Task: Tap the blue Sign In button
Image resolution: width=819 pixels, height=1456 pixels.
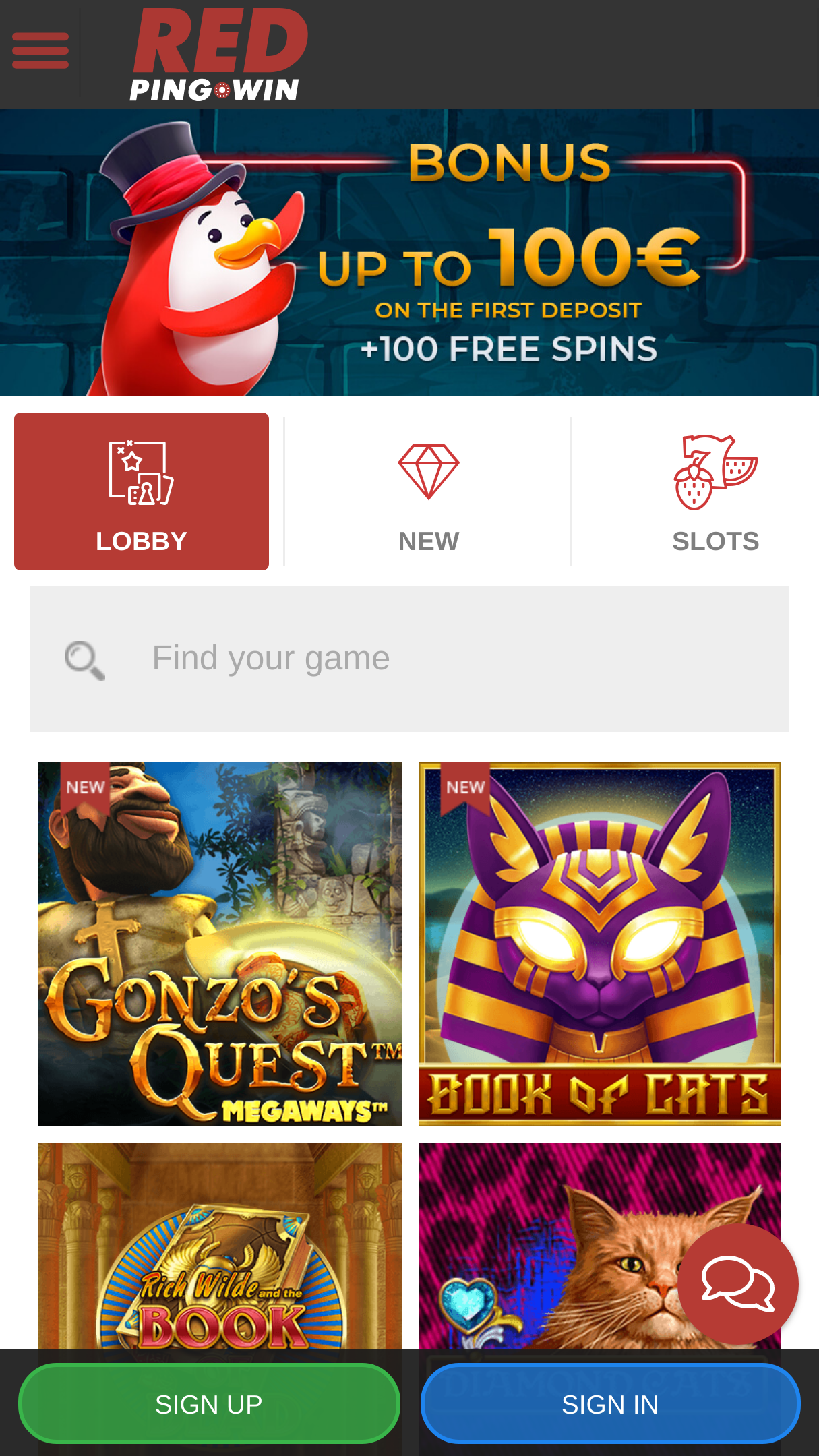Action: tap(610, 1404)
